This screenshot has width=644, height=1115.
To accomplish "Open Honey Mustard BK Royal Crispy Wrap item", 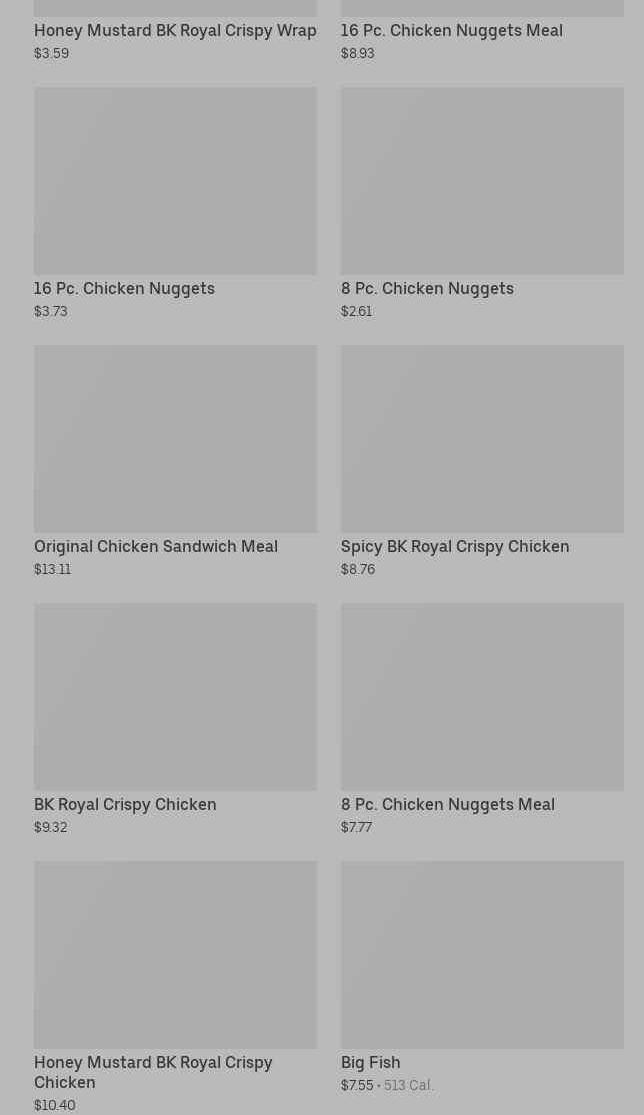I will (x=175, y=30).
